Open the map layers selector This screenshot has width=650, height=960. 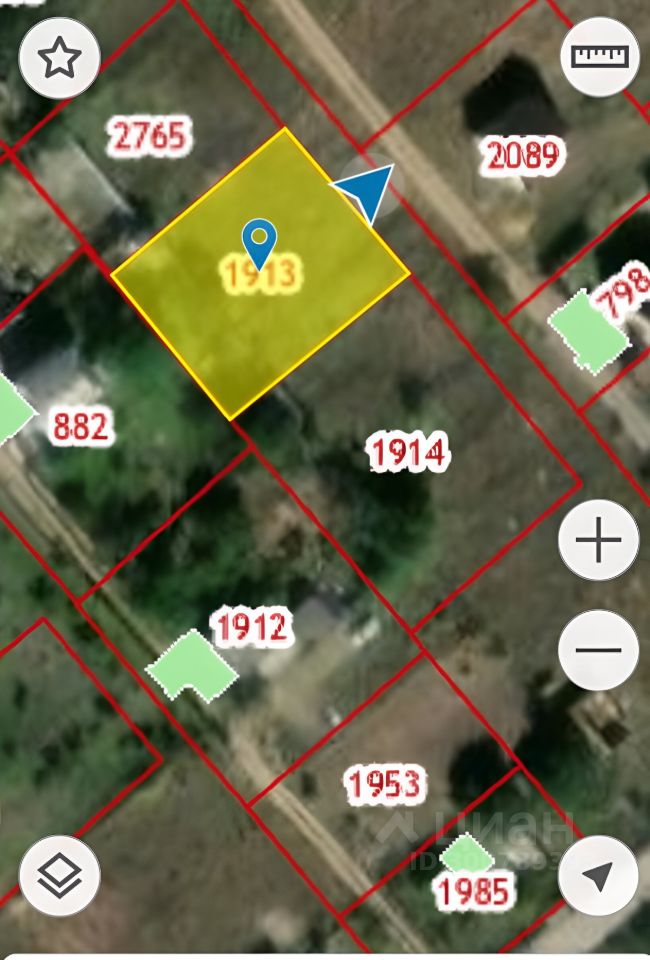59,876
